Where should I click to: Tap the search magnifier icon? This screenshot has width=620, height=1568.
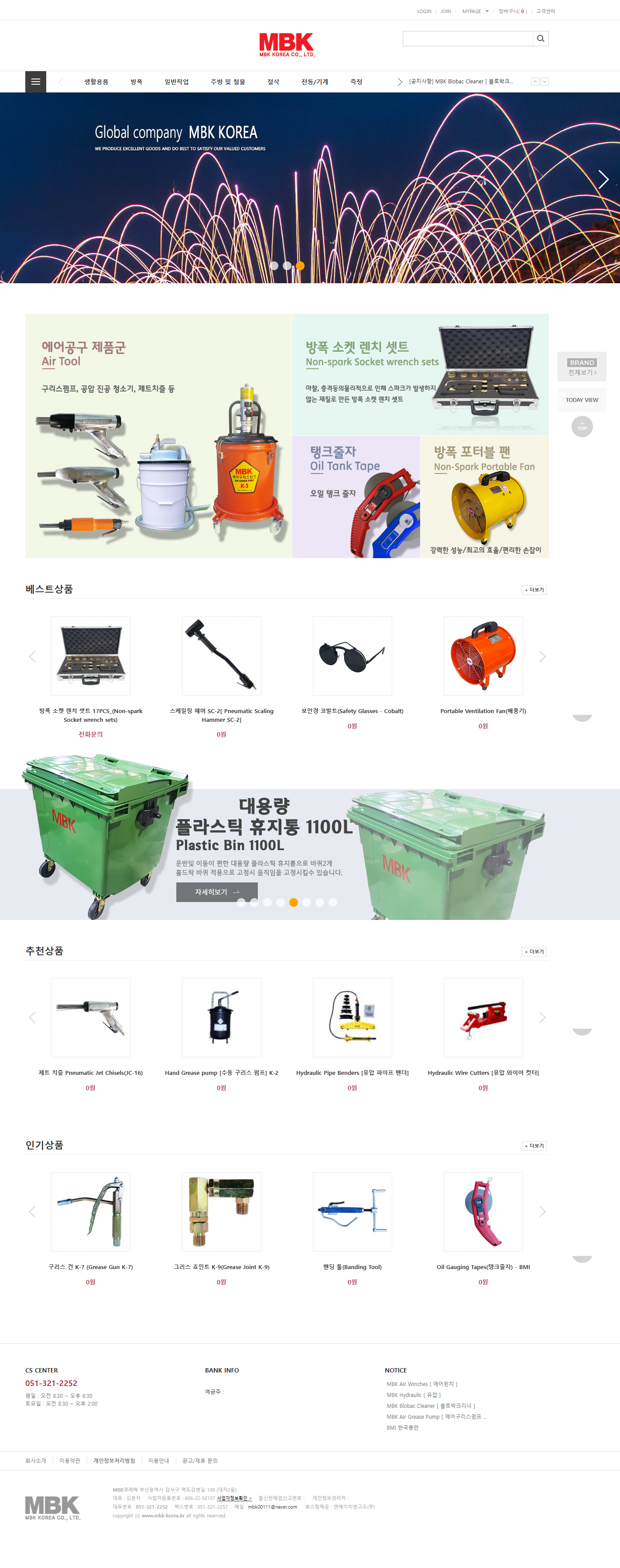pos(540,39)
